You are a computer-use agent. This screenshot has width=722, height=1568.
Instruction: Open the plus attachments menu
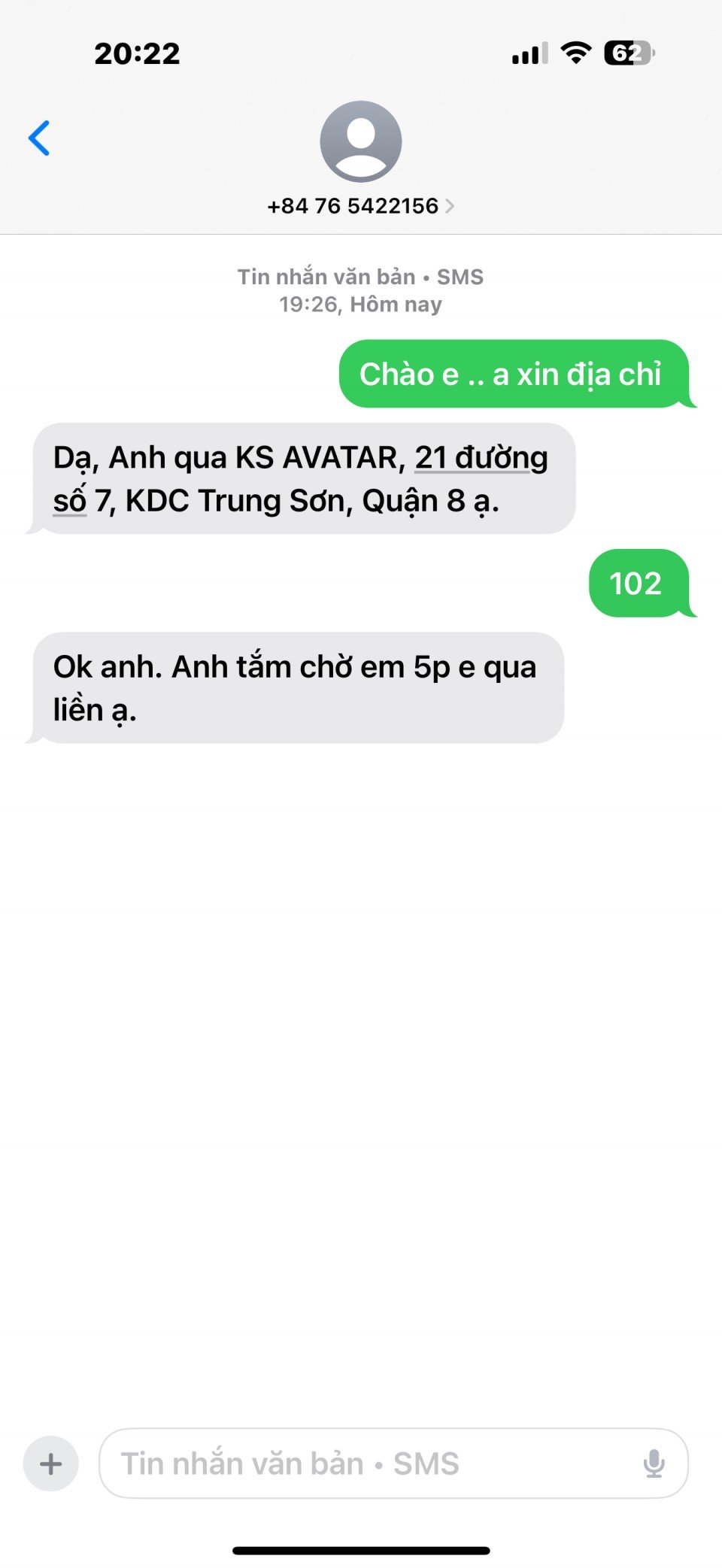click(x=51, y=1463)
